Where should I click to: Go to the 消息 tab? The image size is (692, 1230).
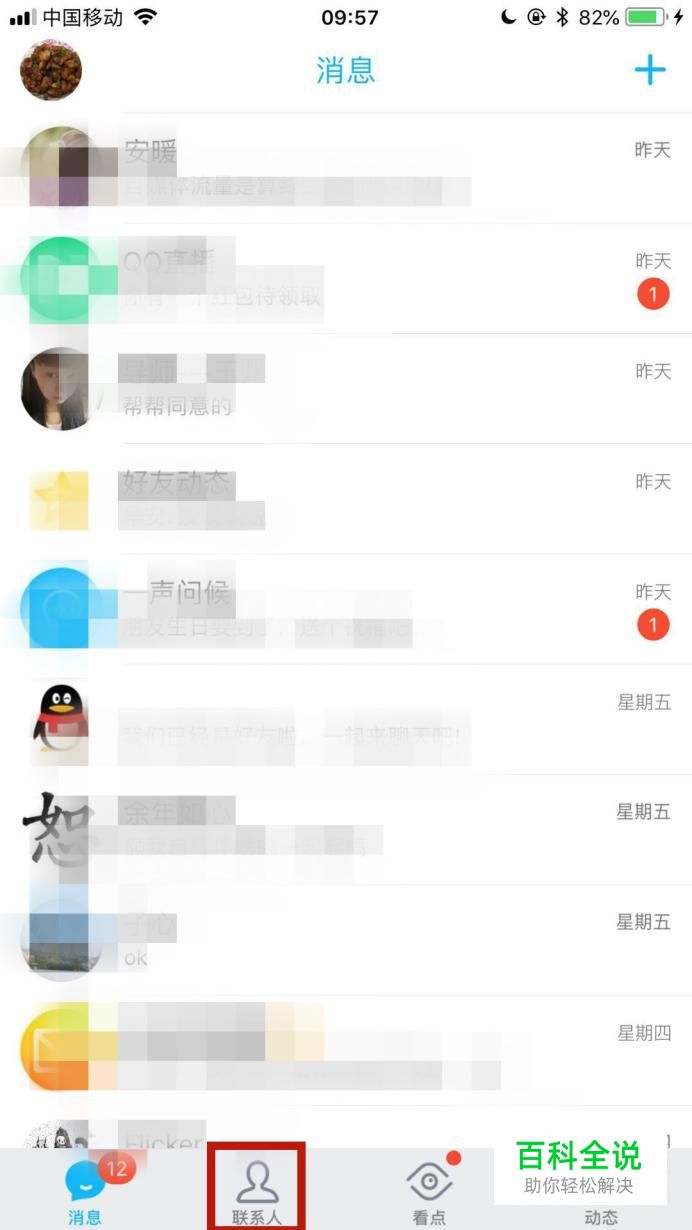(86, 1190)
